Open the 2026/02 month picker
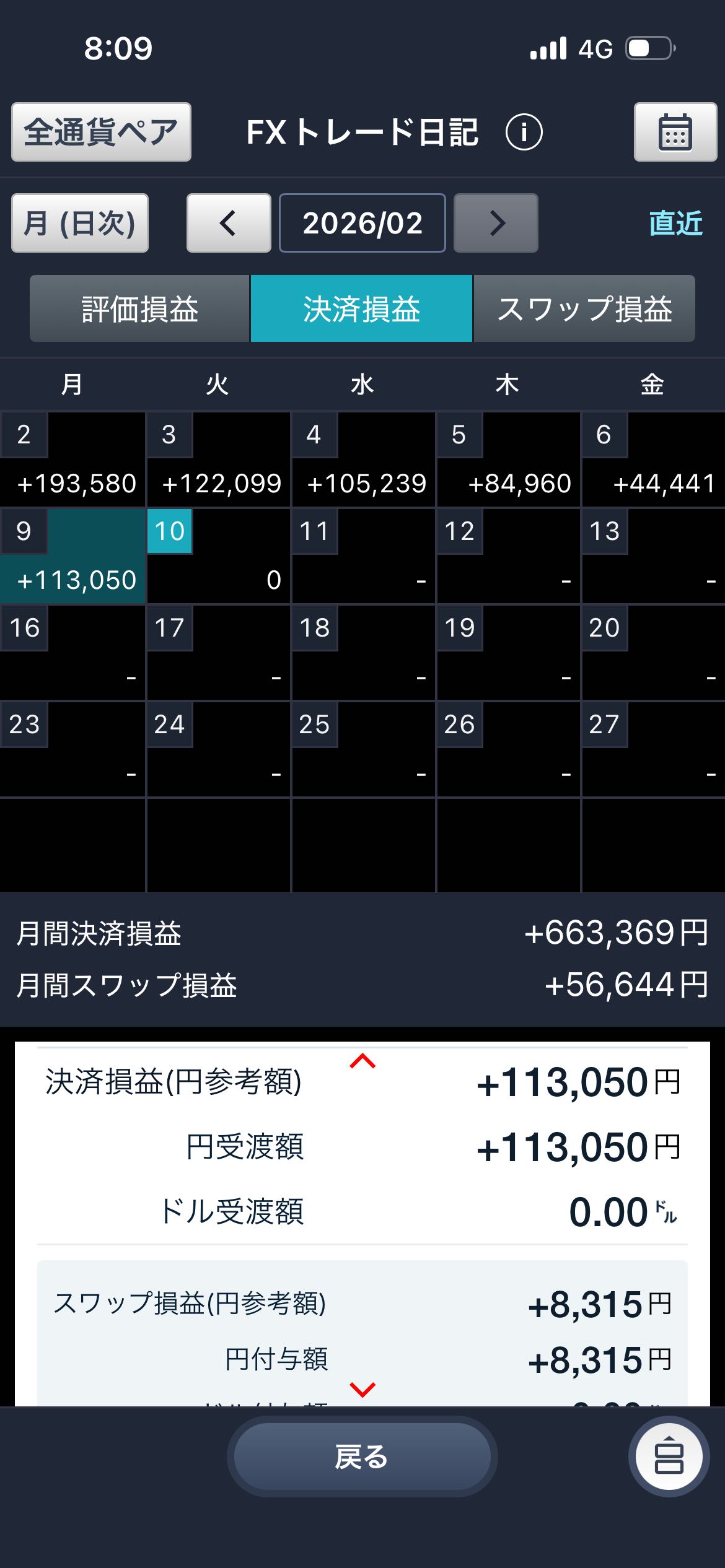The height and width of the screenshot is (1568, 725). point(362,223)
